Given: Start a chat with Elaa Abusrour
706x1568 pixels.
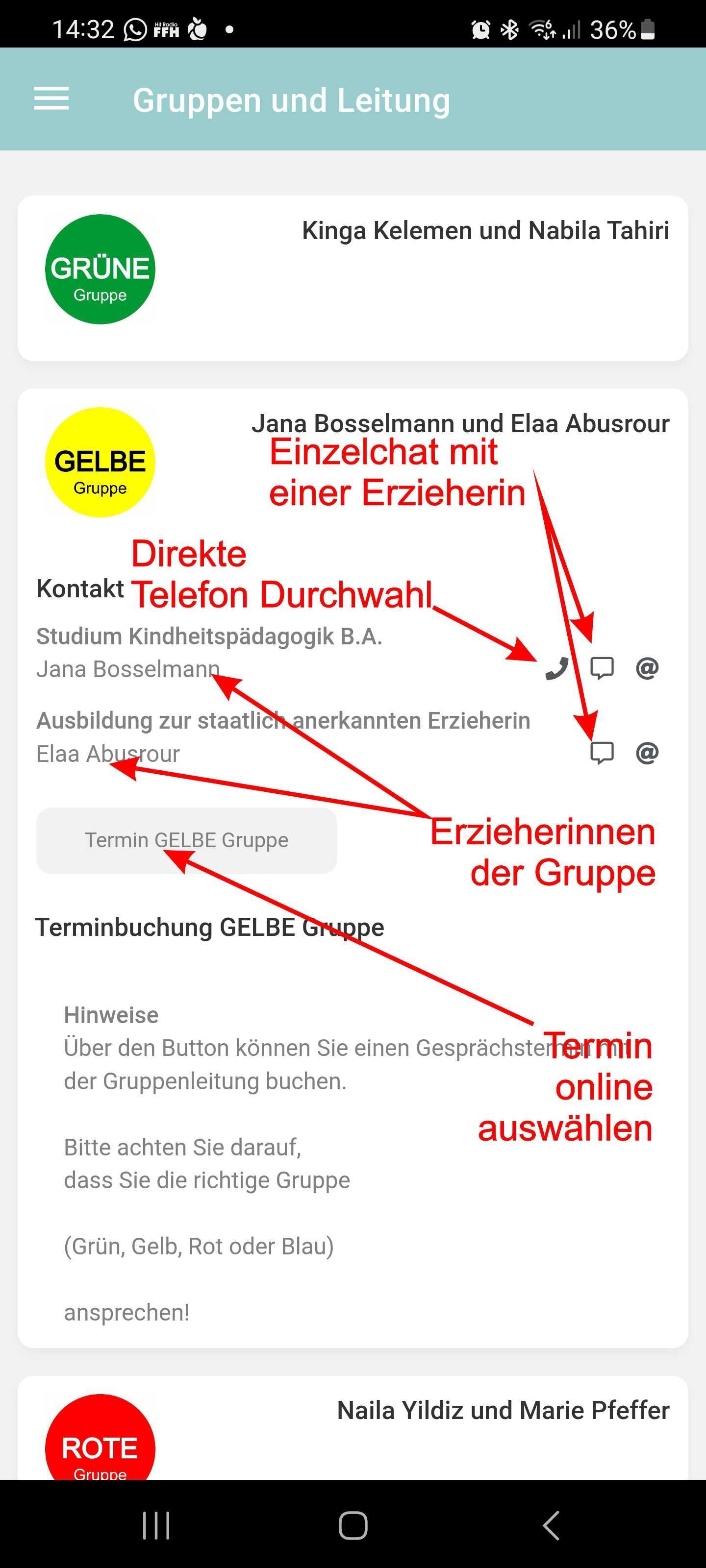Looking at the screenshot, I should (x=601, y=753).
